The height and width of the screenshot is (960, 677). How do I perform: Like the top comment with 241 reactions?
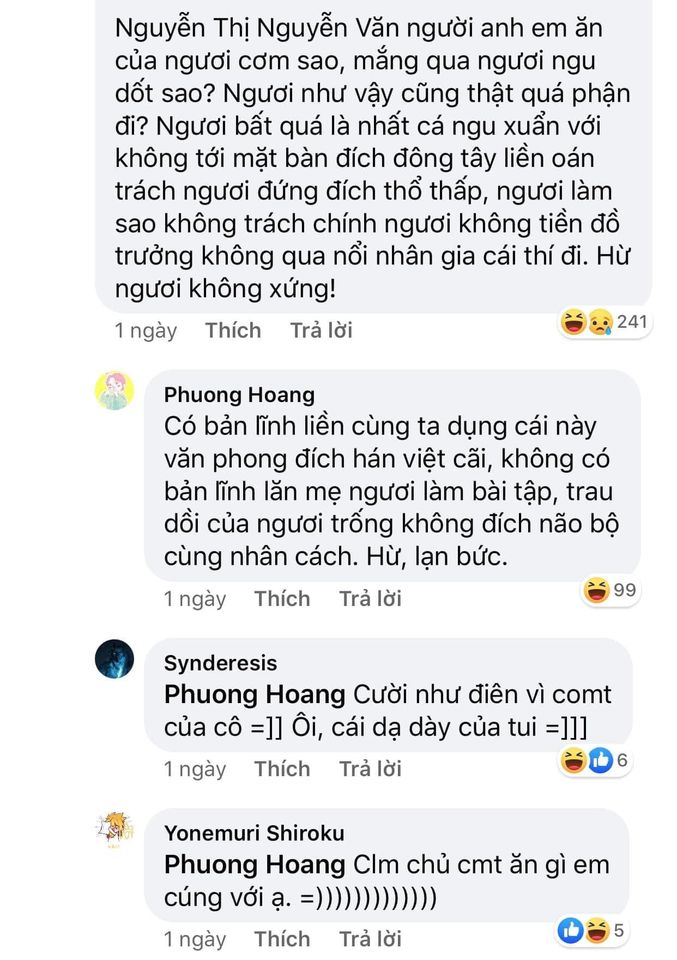[x=232, y=330]
